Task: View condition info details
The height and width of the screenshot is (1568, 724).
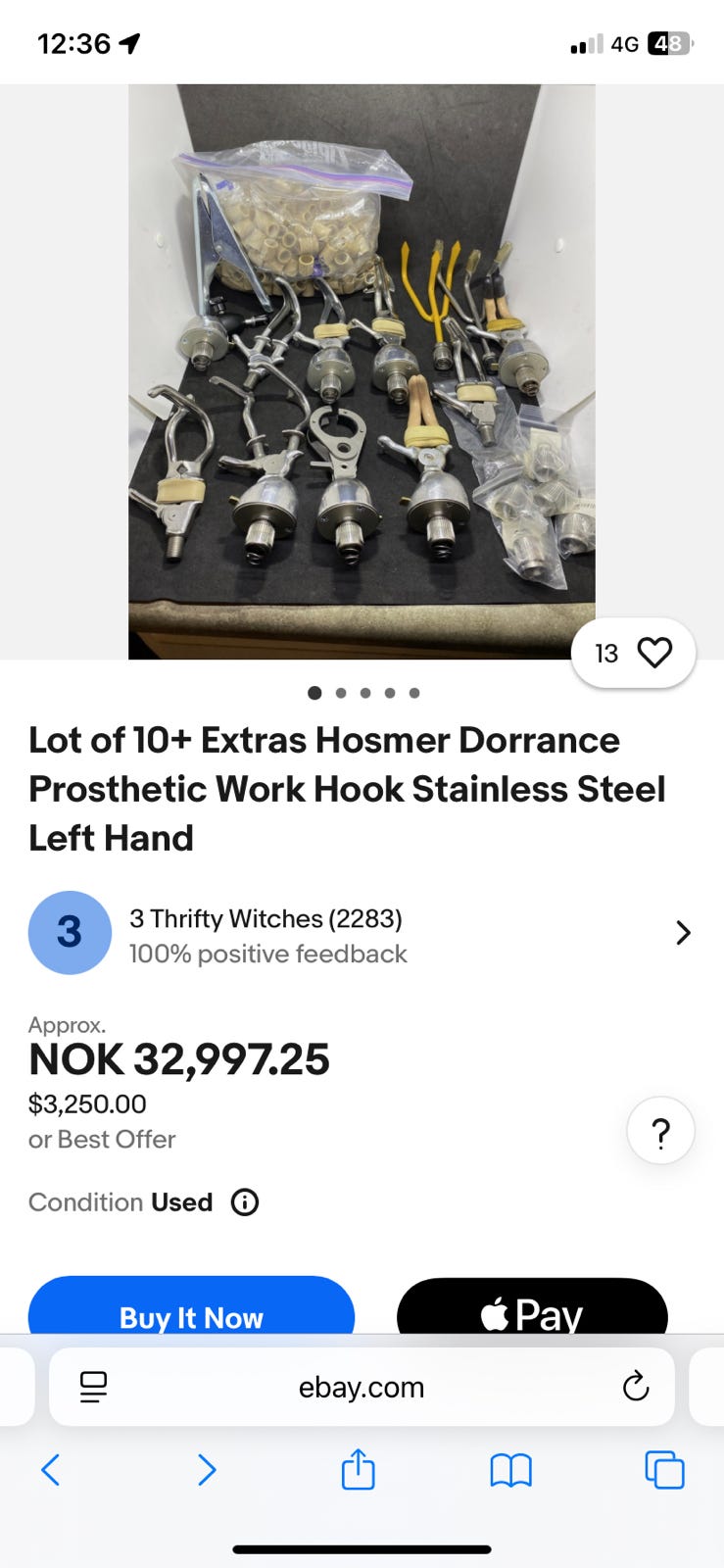Action: click(x=245, y=1202)
